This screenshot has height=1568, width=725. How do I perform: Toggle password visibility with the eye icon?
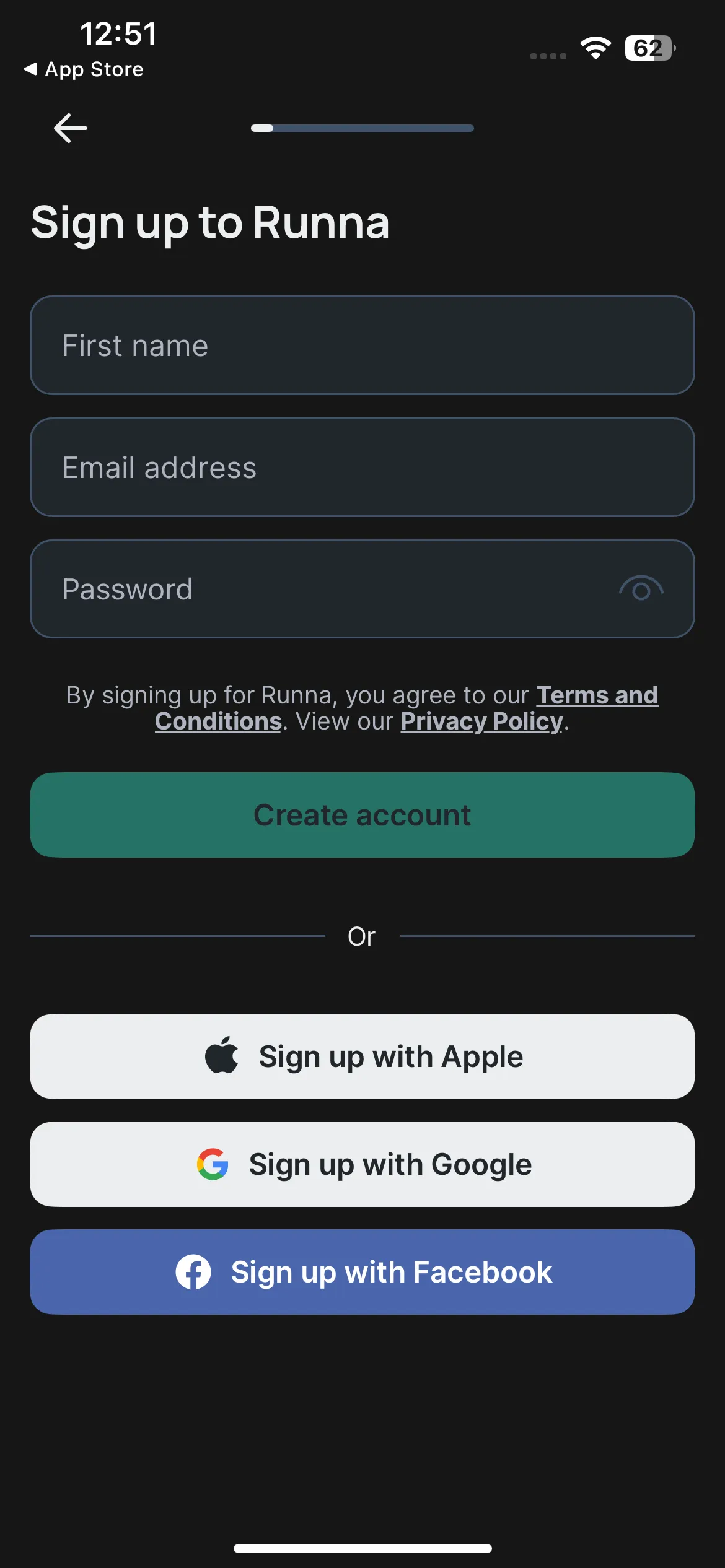pyautogui.click(x=641, y=589)
